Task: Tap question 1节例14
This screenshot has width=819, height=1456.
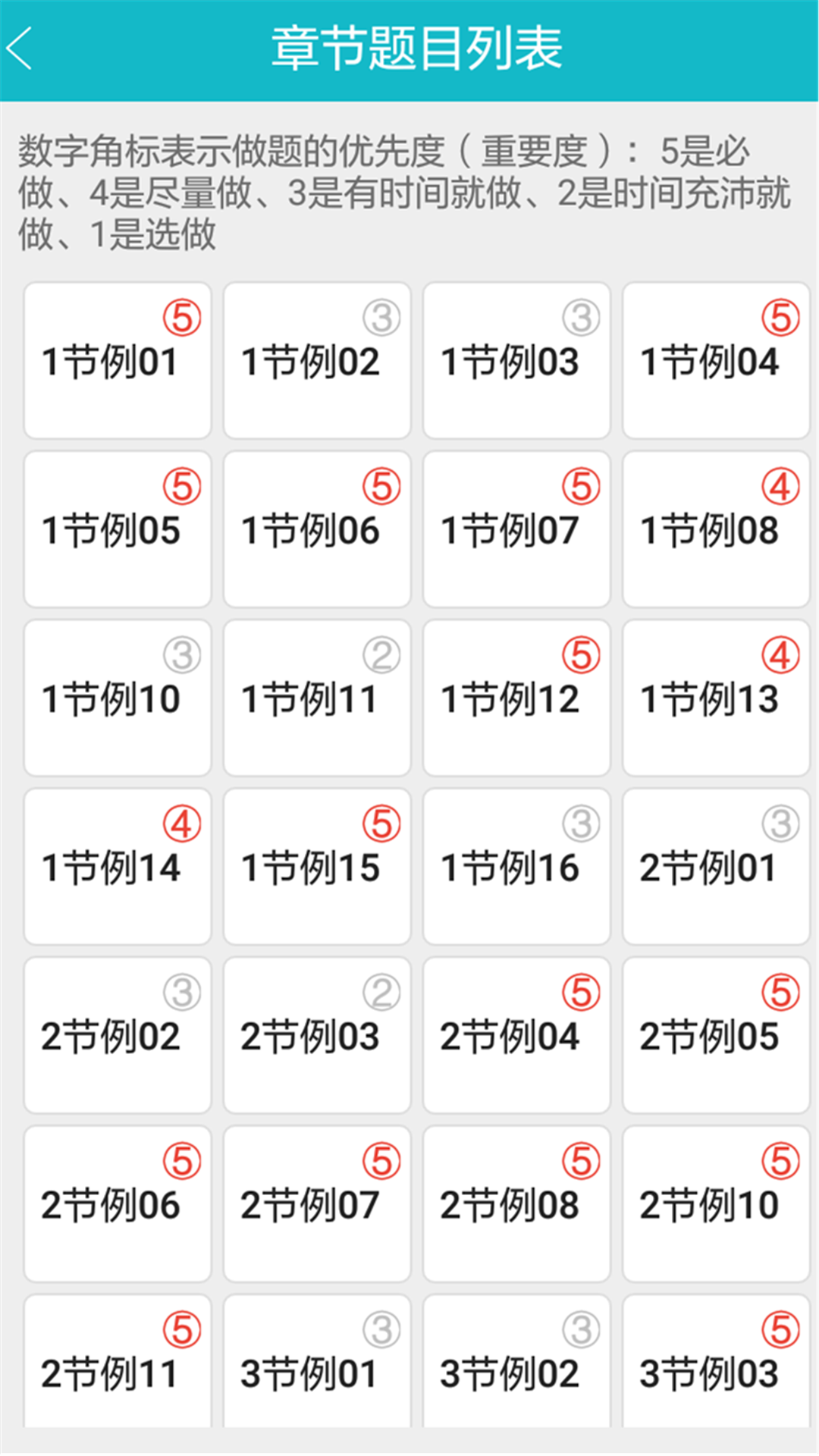Action: [x=118, y=867]
